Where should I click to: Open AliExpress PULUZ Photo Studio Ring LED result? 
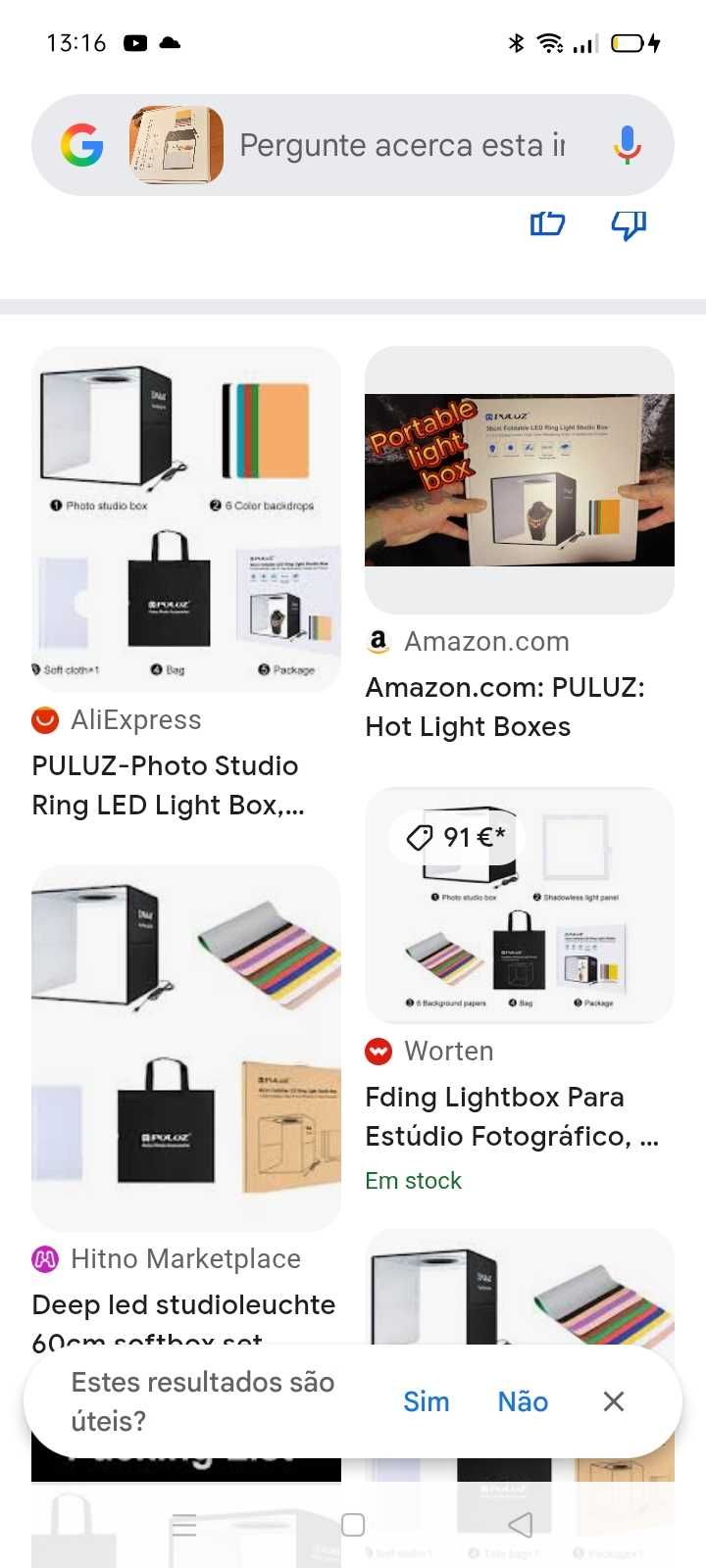[x=186, y=519]
